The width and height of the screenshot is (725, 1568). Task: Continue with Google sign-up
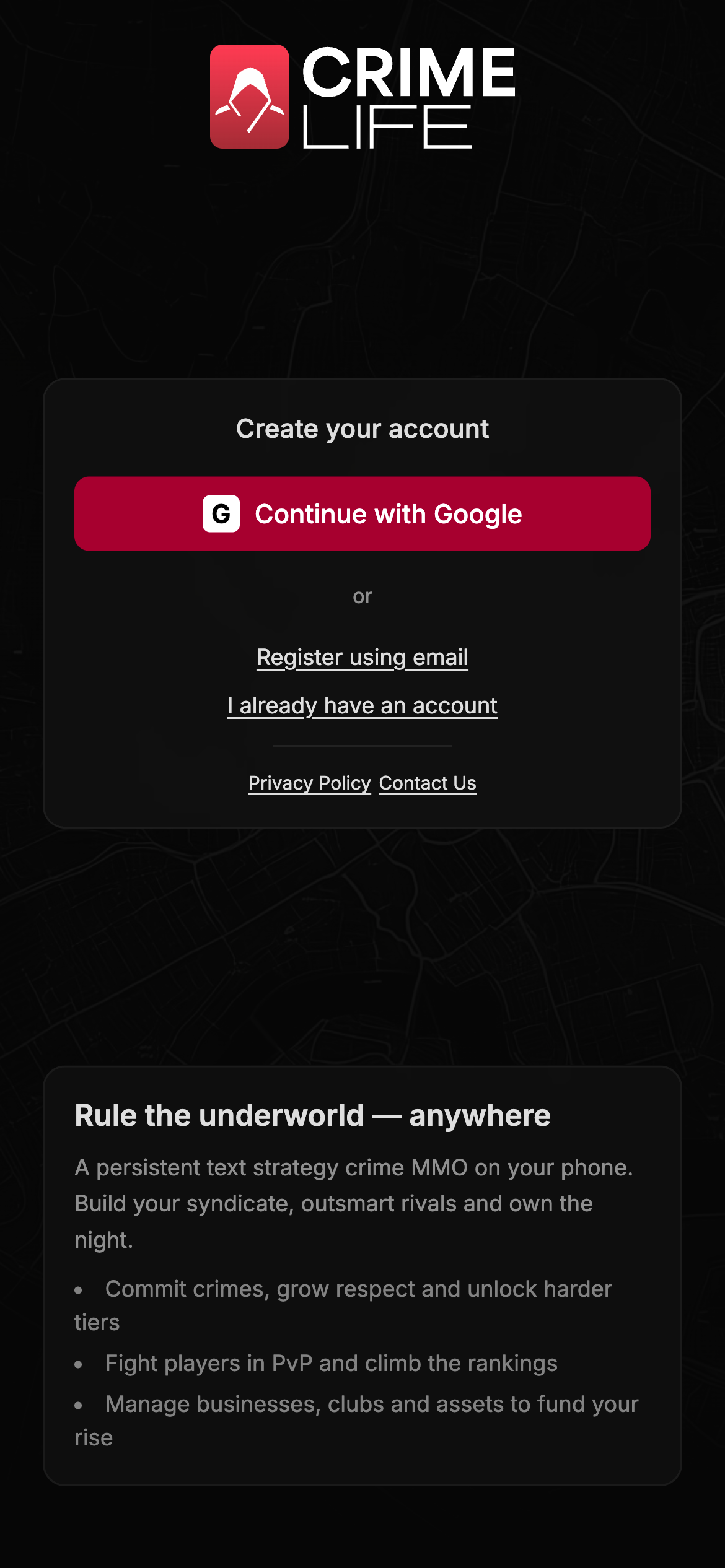tap(362, 514)
